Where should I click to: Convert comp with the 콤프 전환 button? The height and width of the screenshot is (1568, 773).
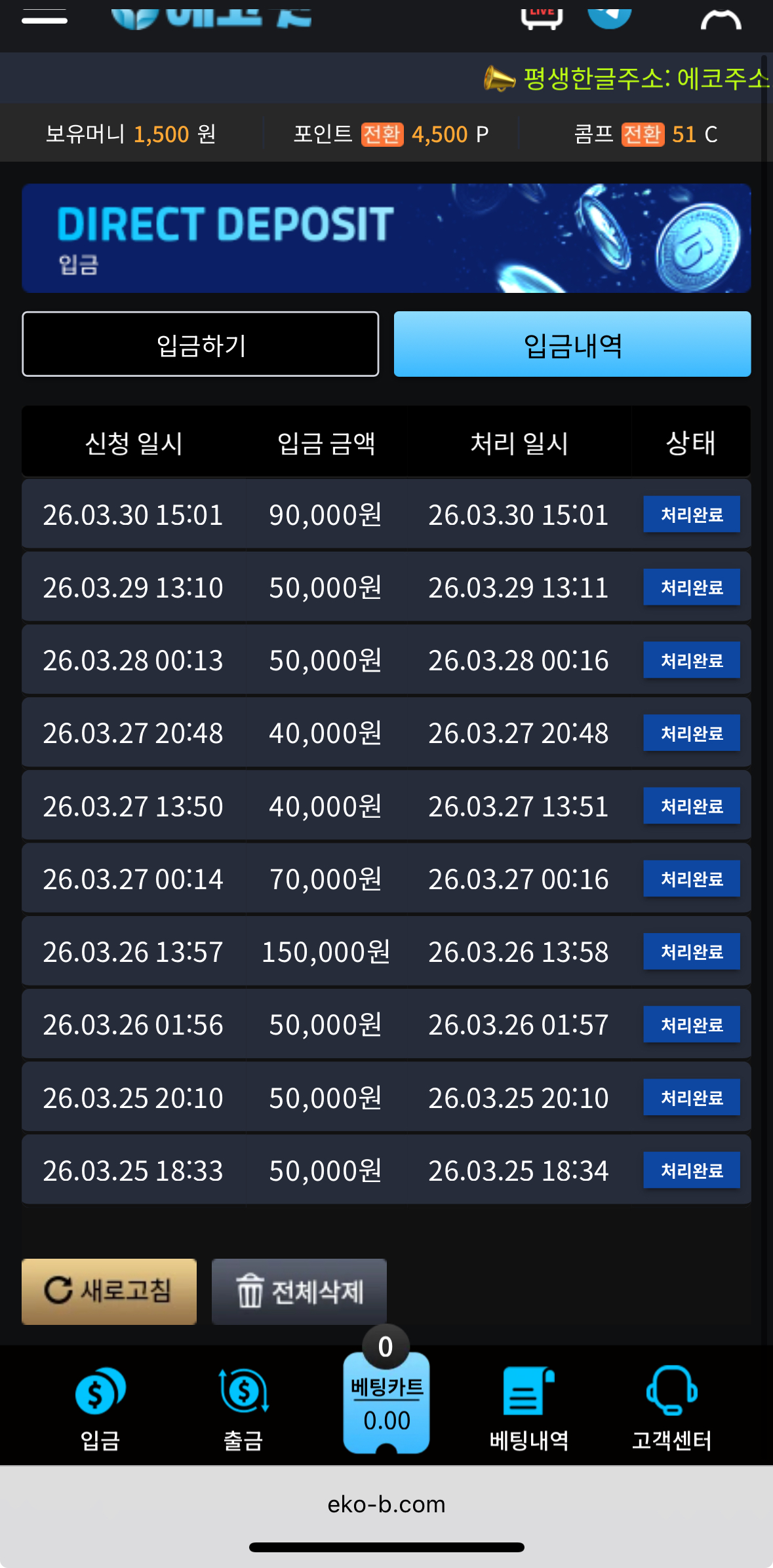643,134
